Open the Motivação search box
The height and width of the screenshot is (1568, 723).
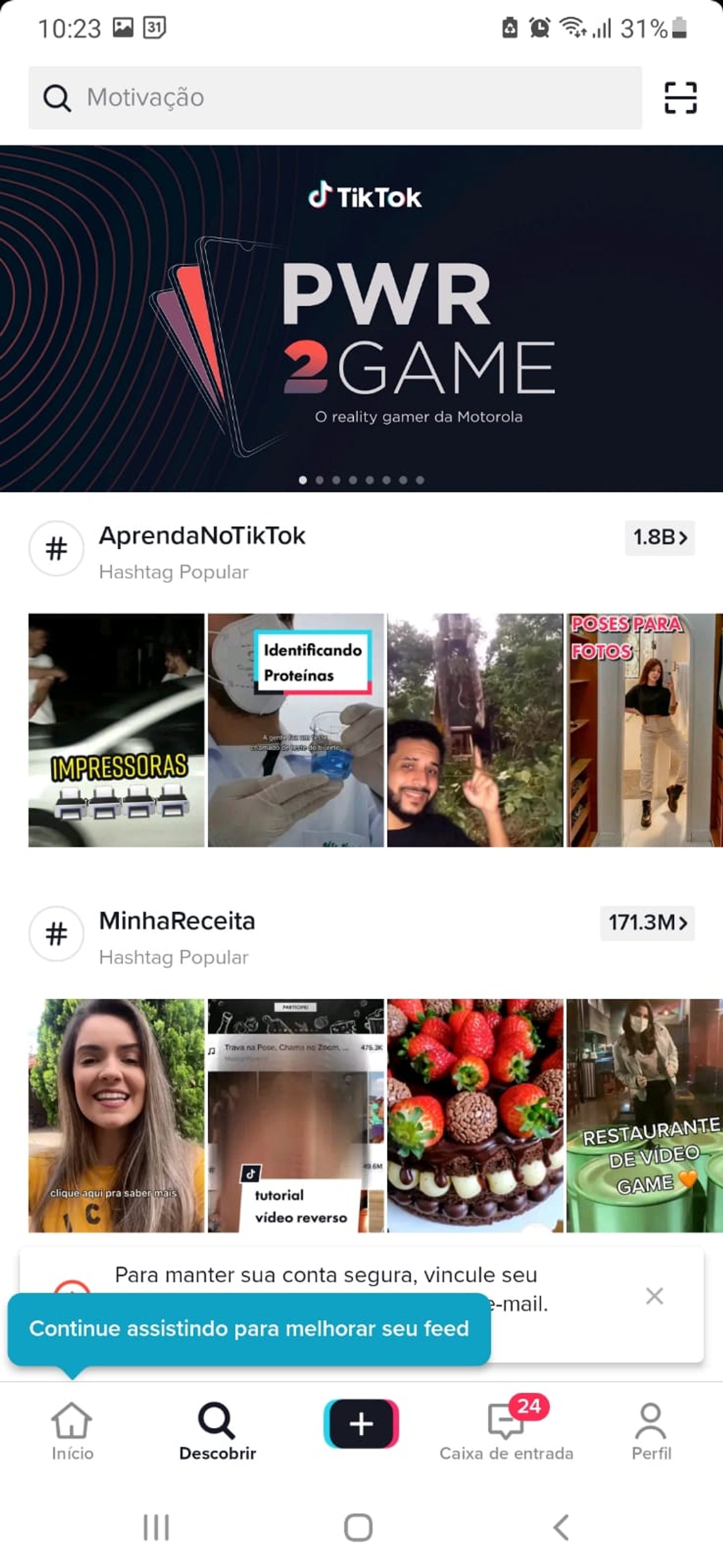coord(335,98)
